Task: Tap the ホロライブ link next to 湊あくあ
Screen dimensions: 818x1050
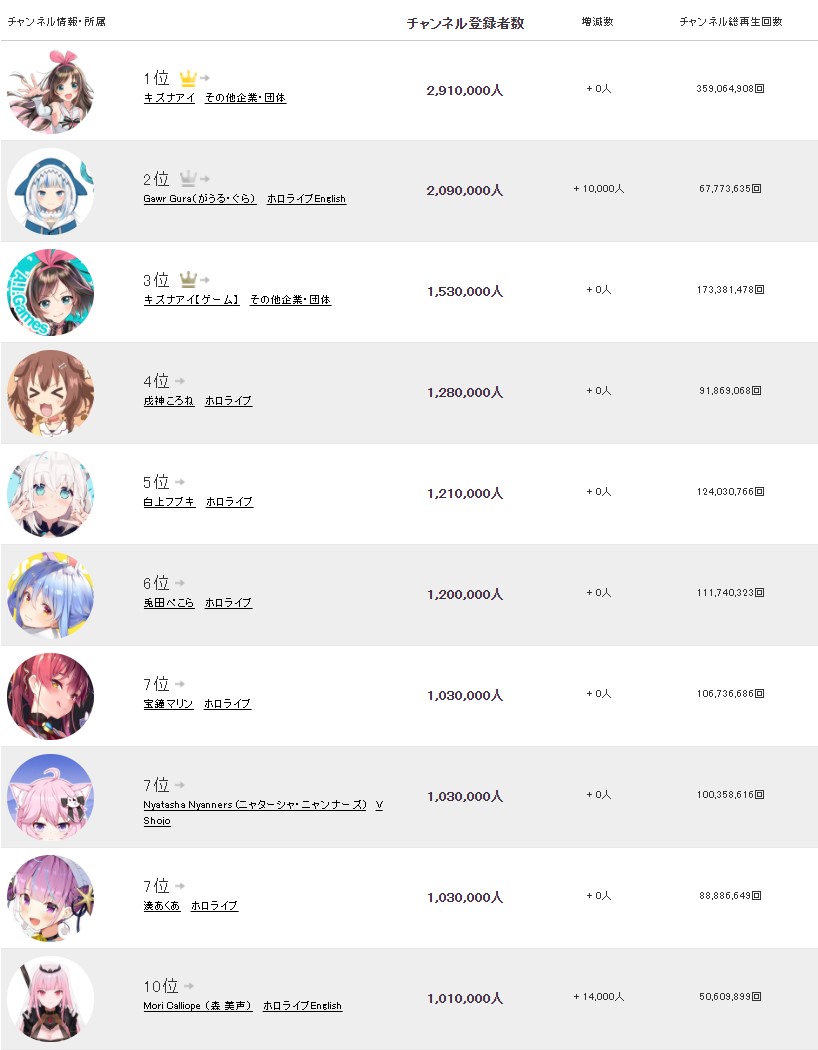Action: tap(214, 906)
